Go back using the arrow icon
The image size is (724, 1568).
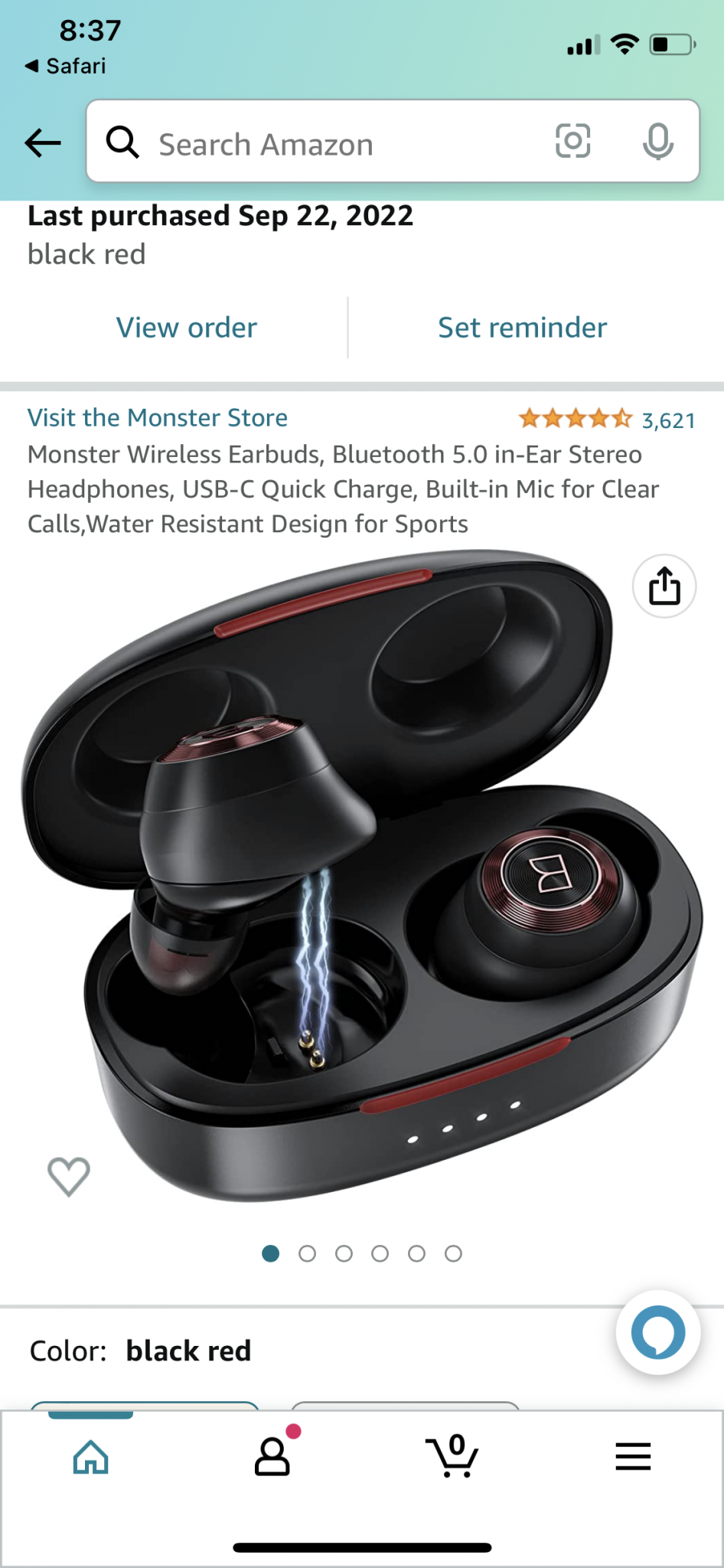tap(43, 142)
